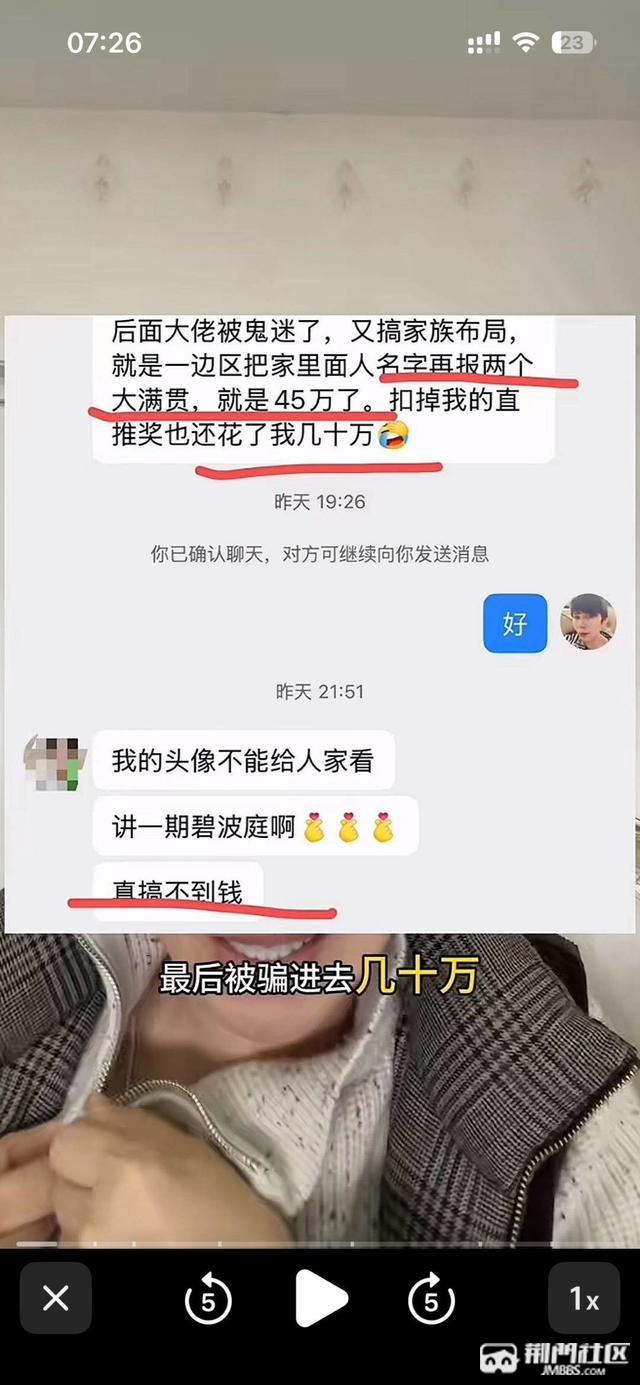The width and height of the screenshot is (640, 1385).
Task: Change the 1x playback speed
Action: click(x=584, y=1299)
